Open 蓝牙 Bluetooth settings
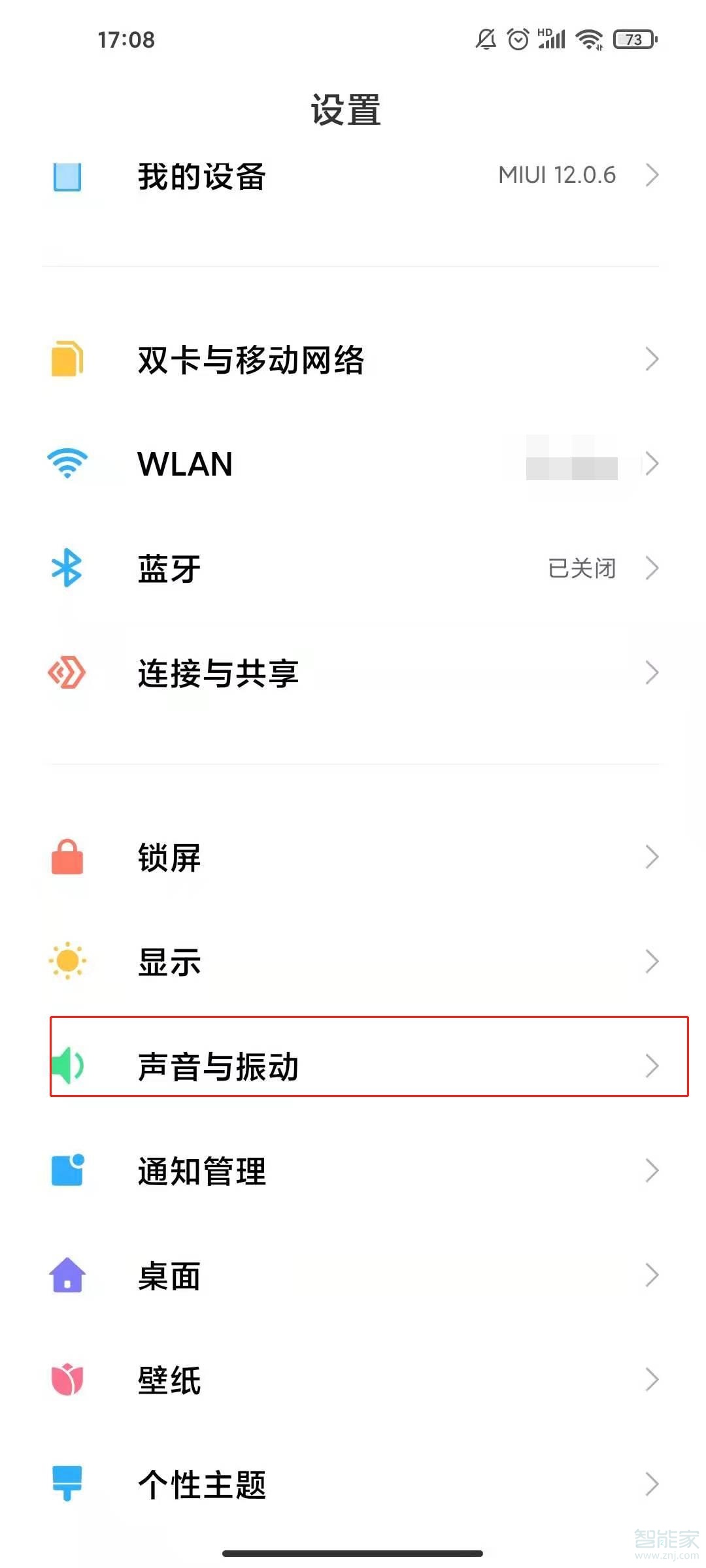This screenshot has height=1568, width=706. [353, 568]
